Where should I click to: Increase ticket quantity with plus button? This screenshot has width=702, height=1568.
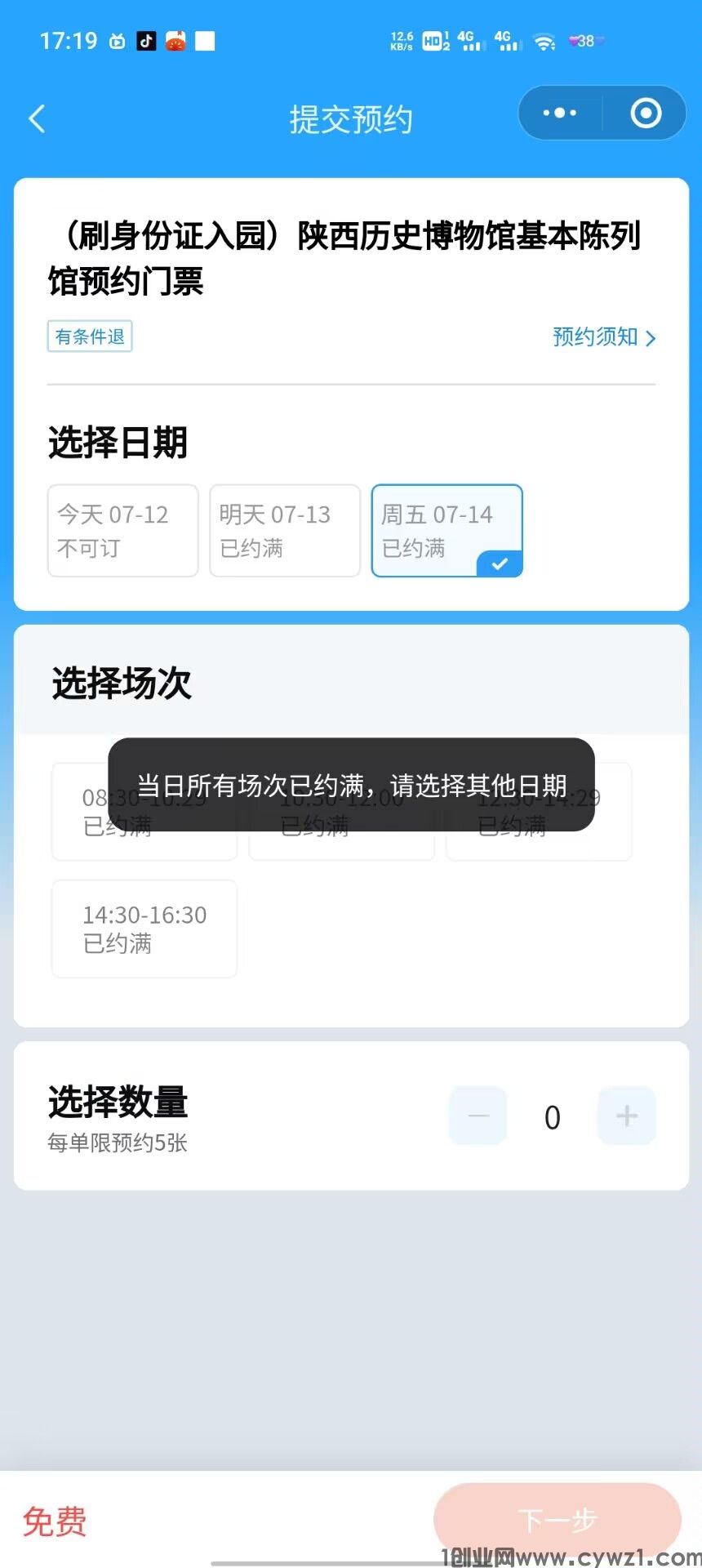tap(627, 1116)
